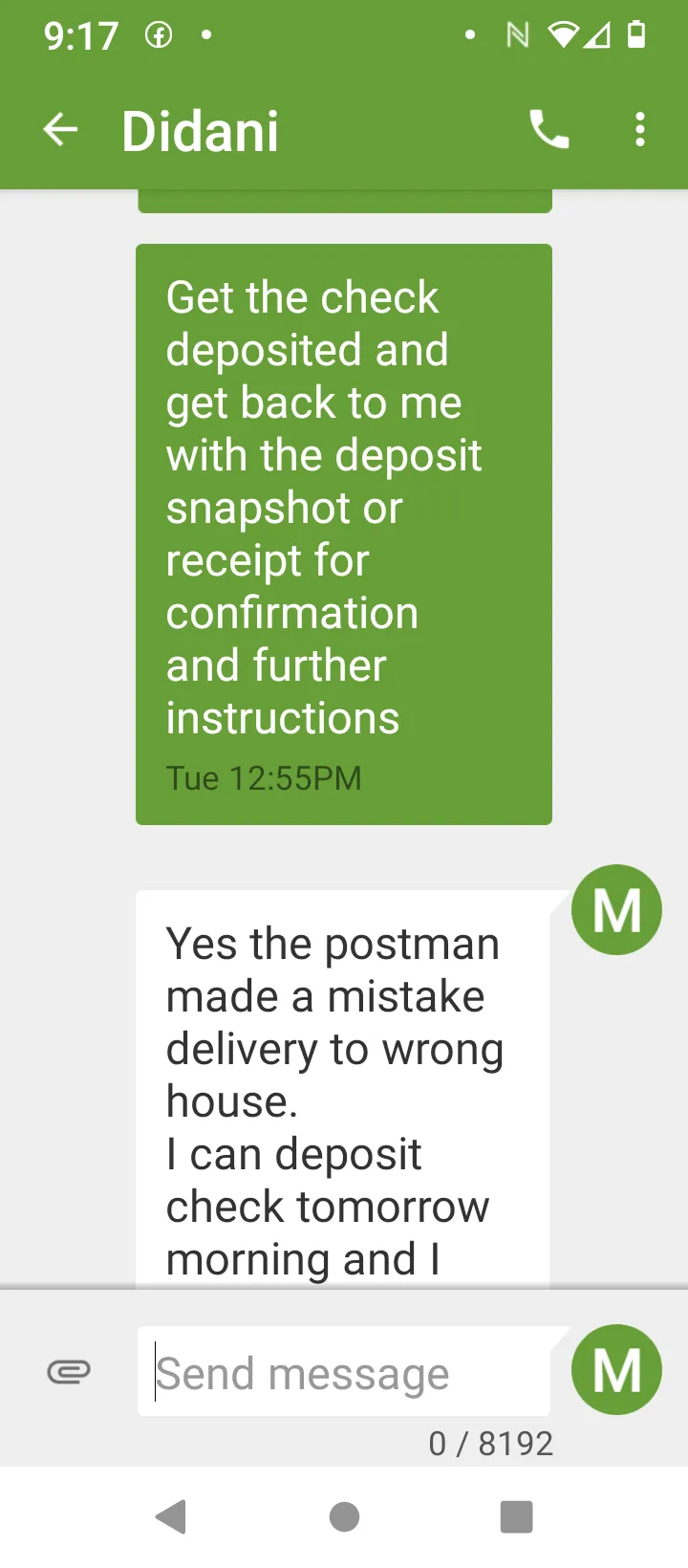Call Didani with the phone icon
This screenshot has width=688, height=1568.
click(x=549, y=129)
